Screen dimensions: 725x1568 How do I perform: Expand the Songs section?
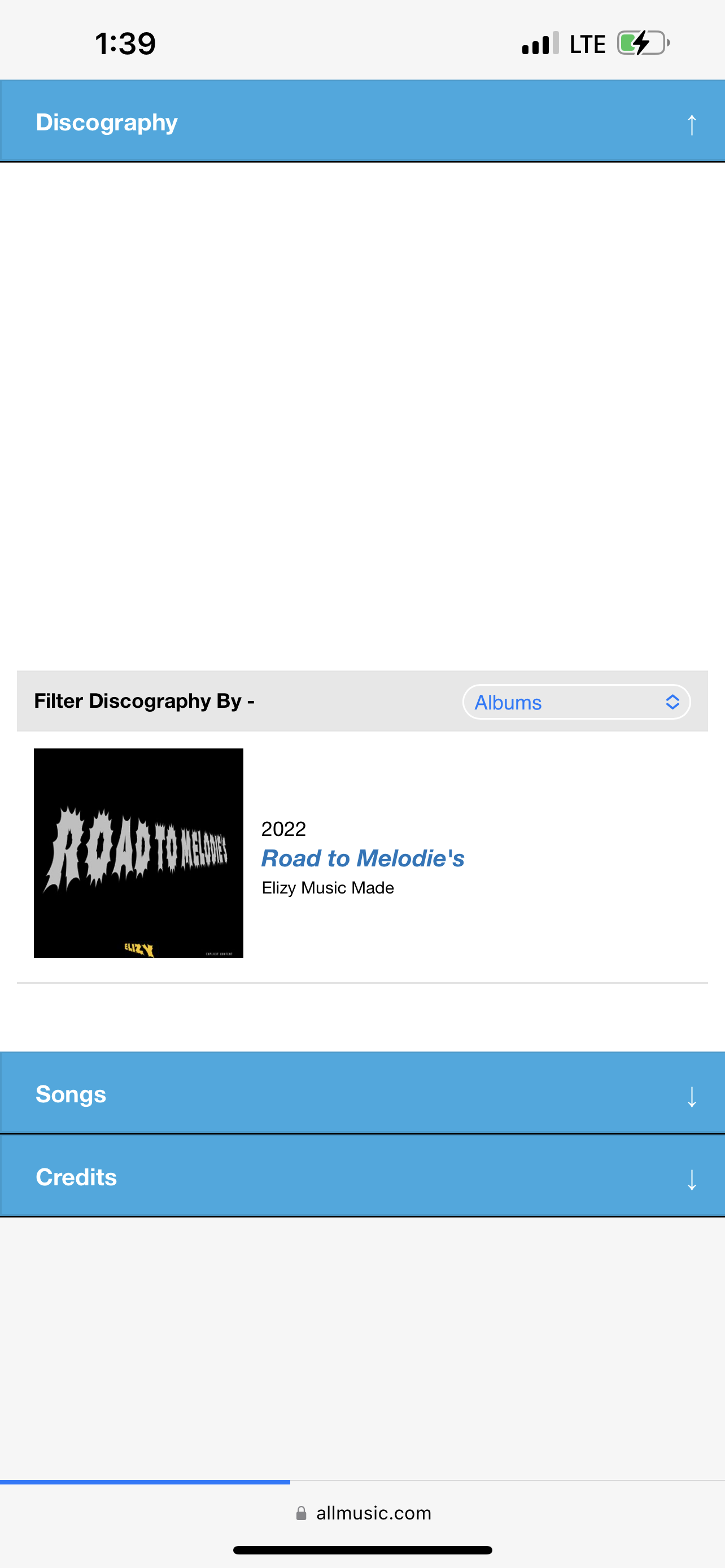[x=691, y=1095]
